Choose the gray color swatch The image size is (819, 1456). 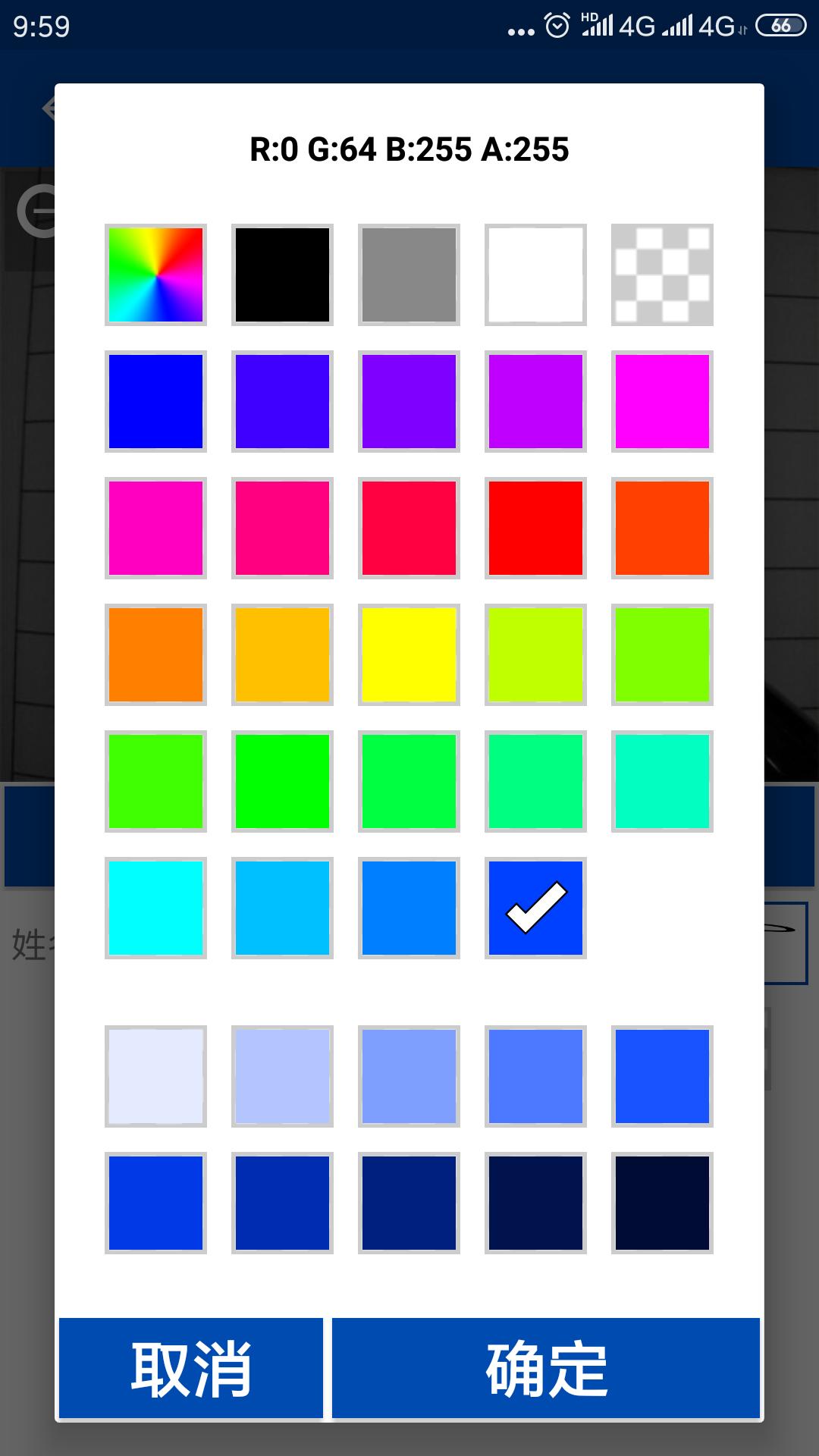[409, 275]
